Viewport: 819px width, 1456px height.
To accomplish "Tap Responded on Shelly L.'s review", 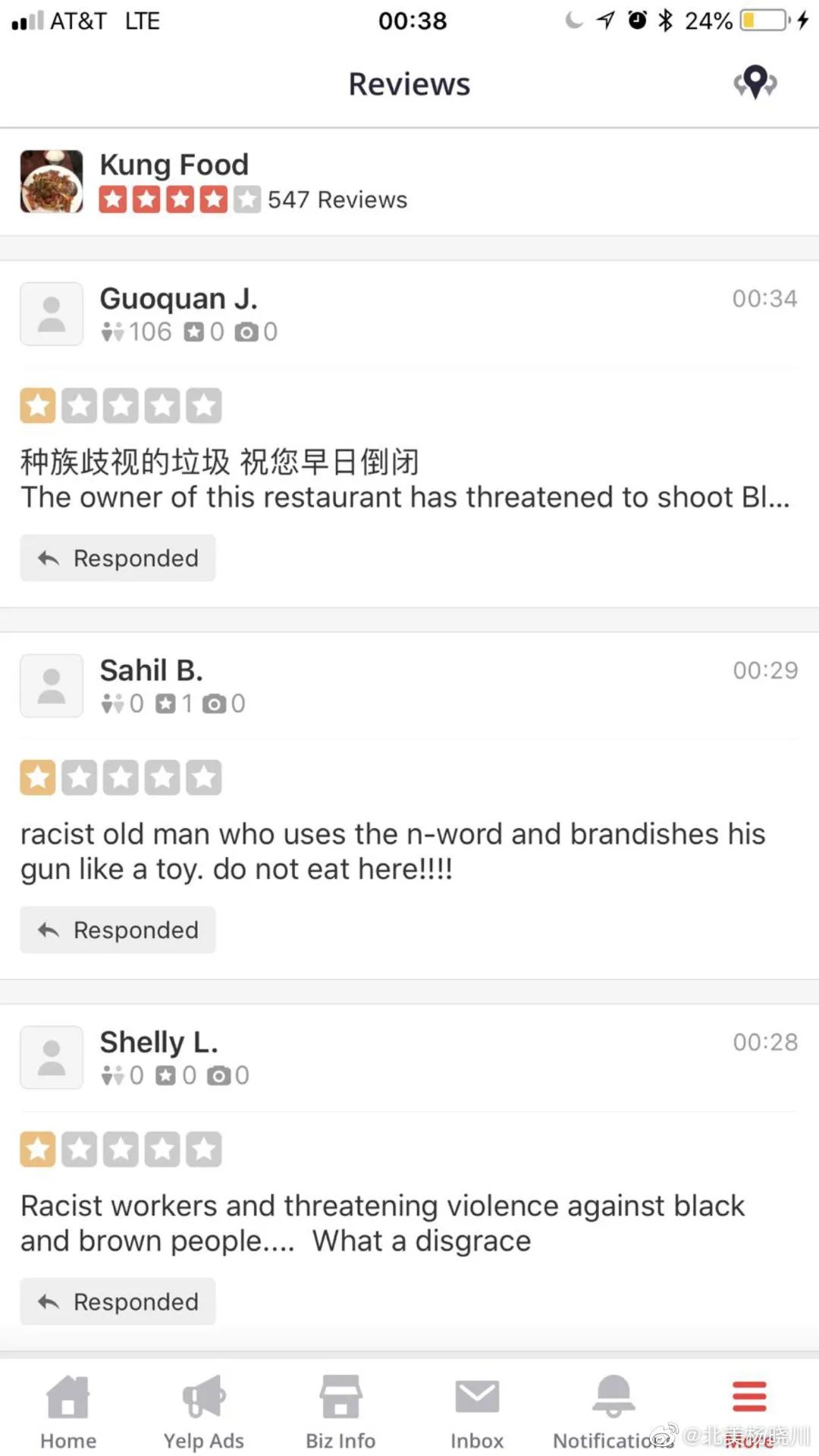I will tap(118, 1301).
